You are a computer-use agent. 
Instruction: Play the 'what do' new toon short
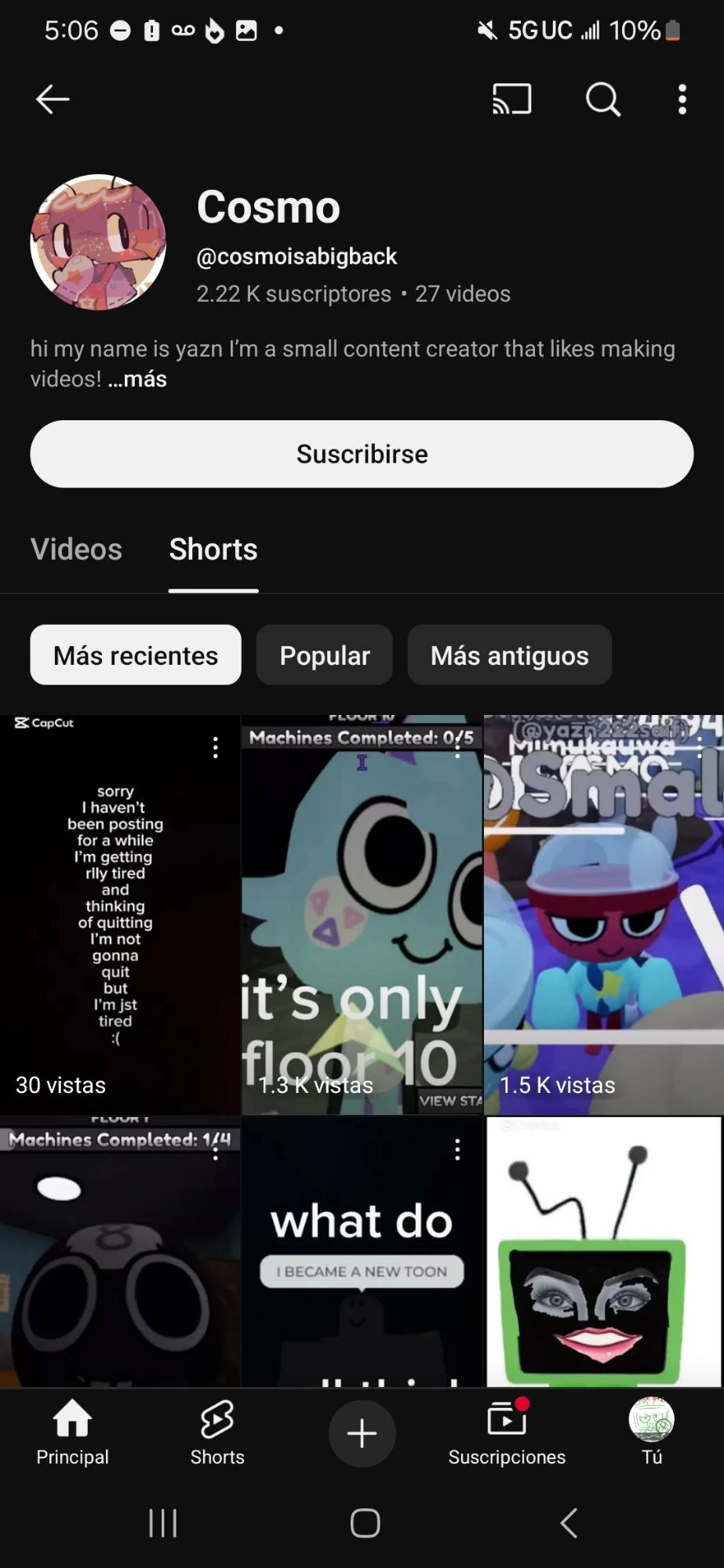tap(362, 1254)
